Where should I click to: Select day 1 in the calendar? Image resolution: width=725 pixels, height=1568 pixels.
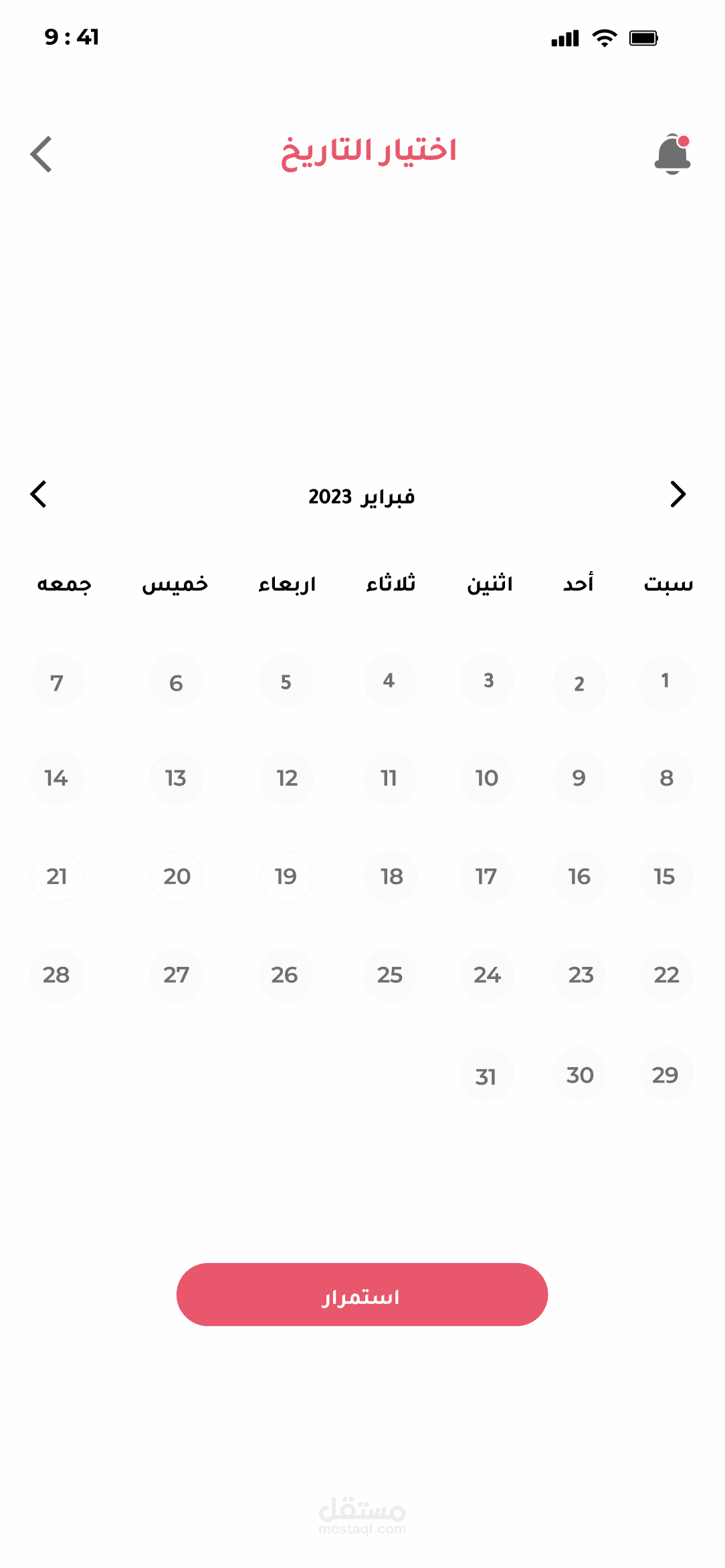click(666, 682)
